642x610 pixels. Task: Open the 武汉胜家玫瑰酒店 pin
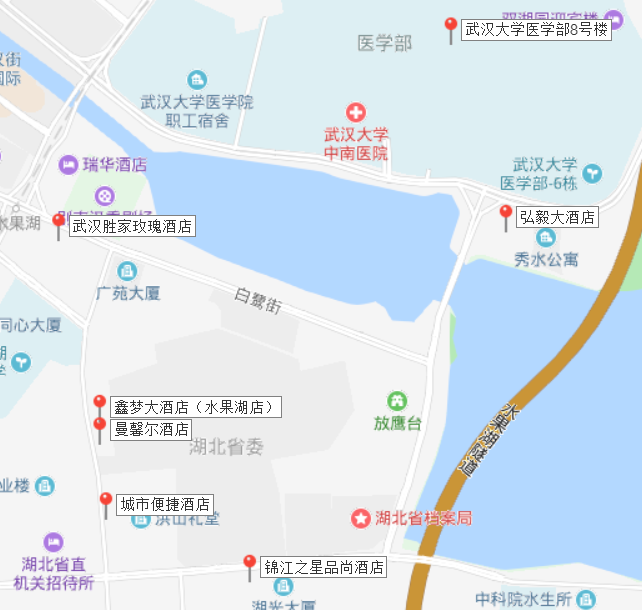(x=58, y=223)
